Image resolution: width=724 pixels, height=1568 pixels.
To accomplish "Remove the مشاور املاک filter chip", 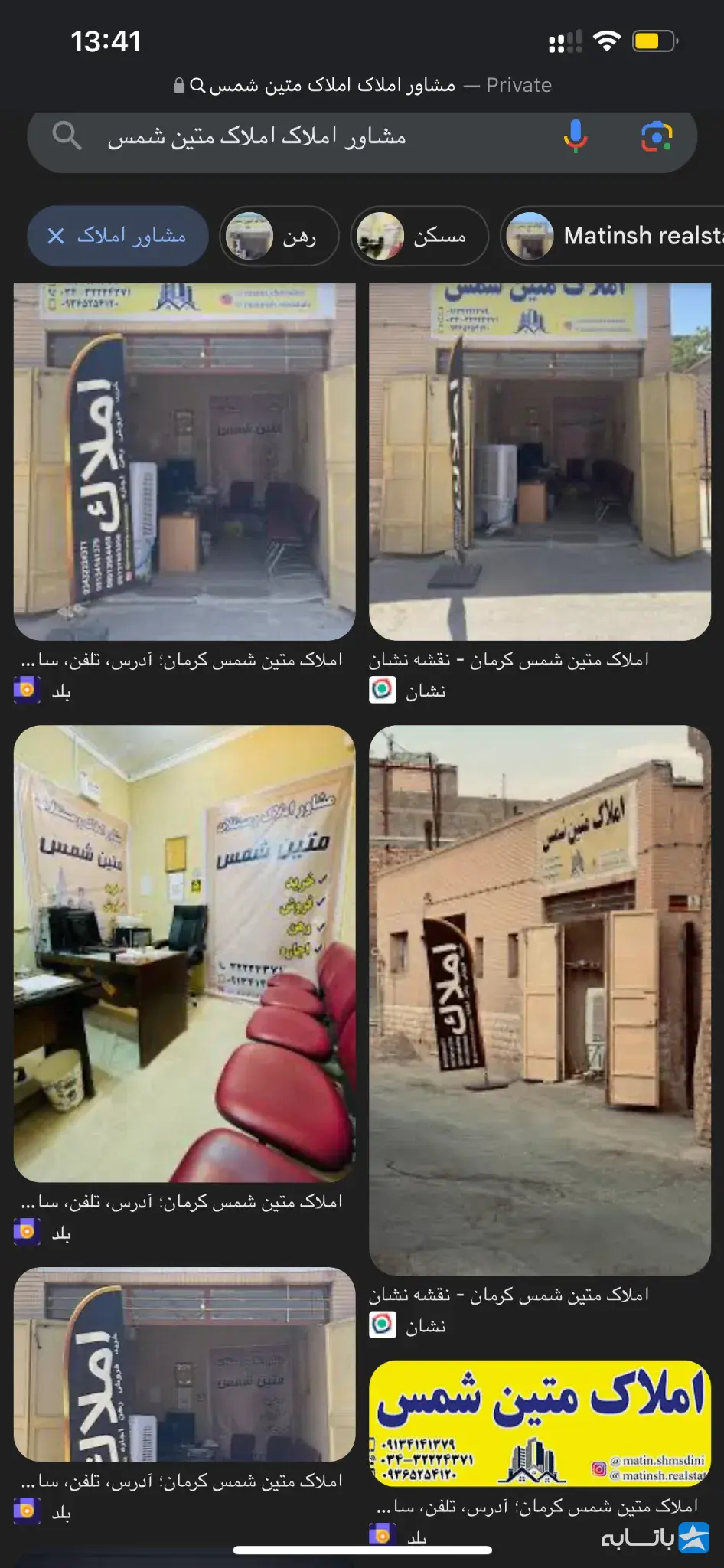I will pyautogui.click(x=56, y=236).
